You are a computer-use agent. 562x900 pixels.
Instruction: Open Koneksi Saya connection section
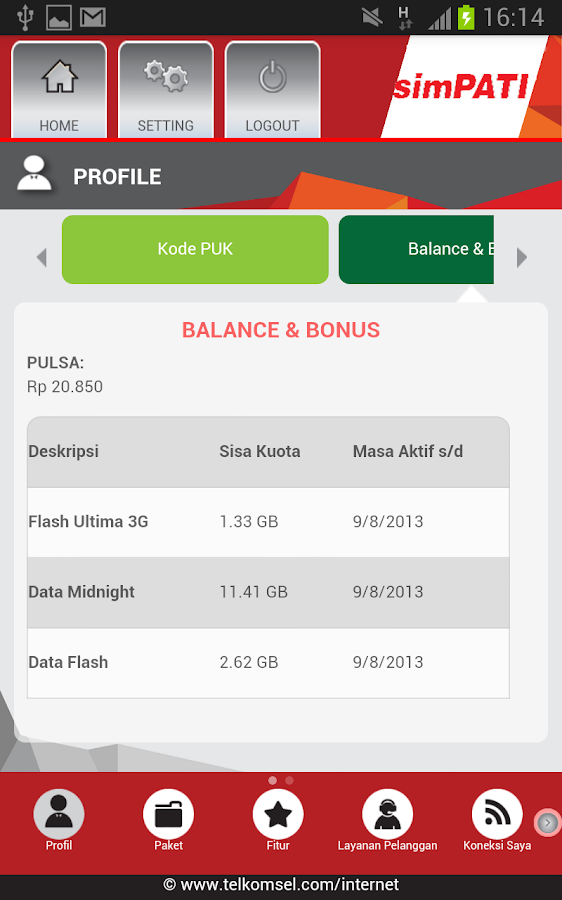point(497,821)
